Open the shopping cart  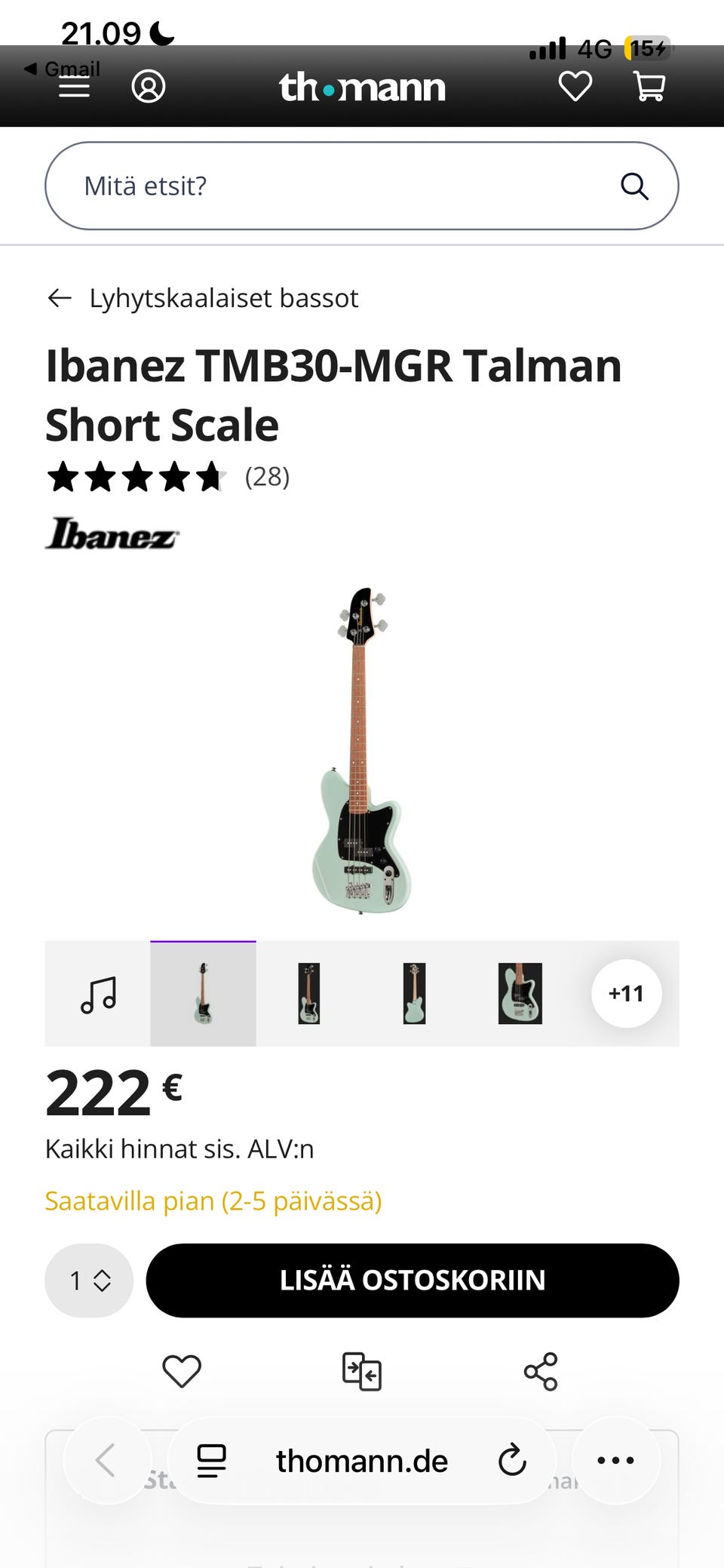(649, 87)
